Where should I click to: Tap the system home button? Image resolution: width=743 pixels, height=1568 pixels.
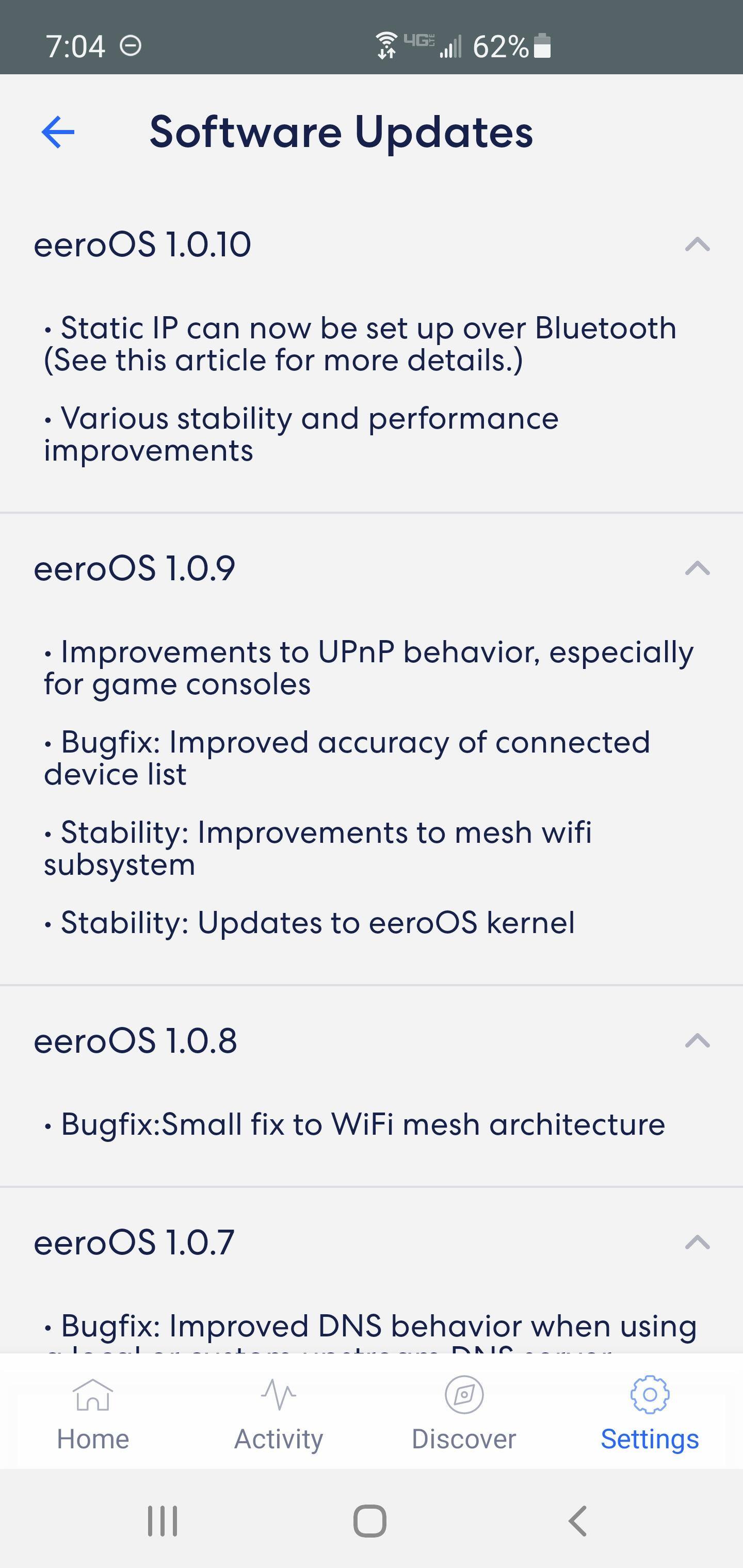coord(369,1521)
